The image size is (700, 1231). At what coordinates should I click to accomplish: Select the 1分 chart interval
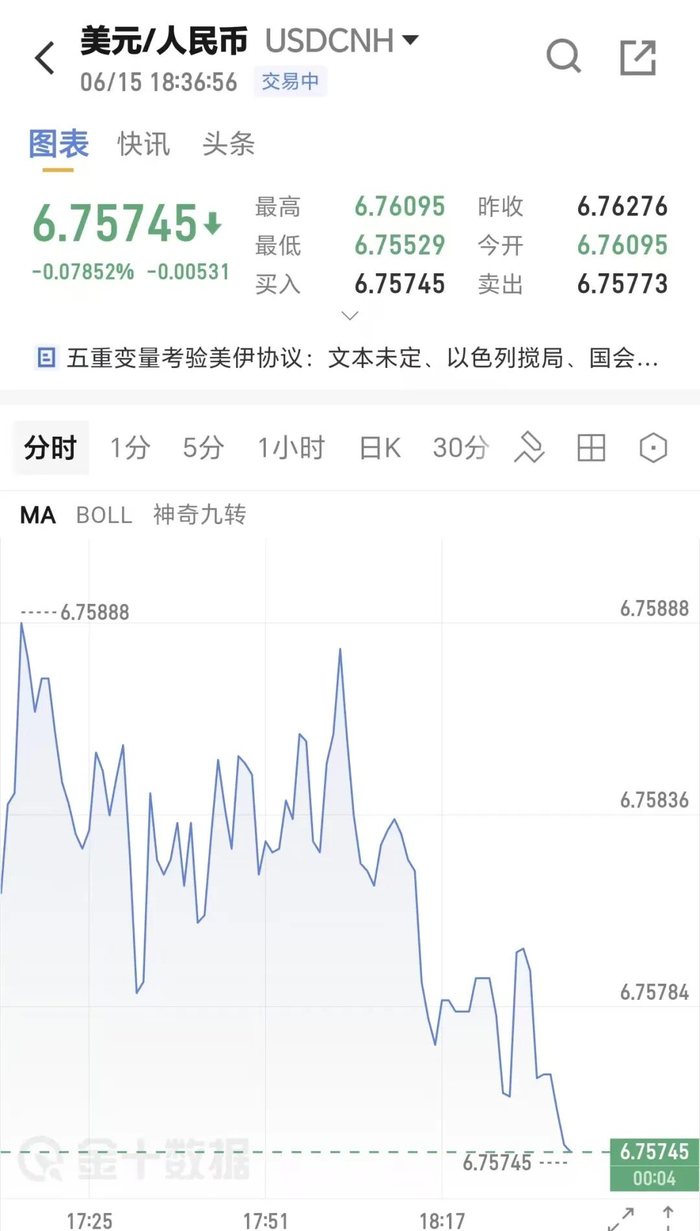pyautogui.click(x=129, y=448)
